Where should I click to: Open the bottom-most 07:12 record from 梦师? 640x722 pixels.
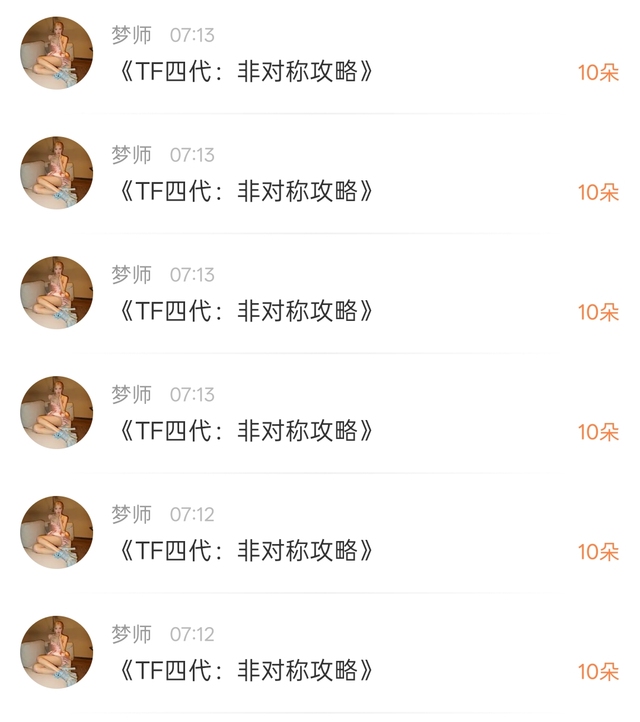pos(320,652)
